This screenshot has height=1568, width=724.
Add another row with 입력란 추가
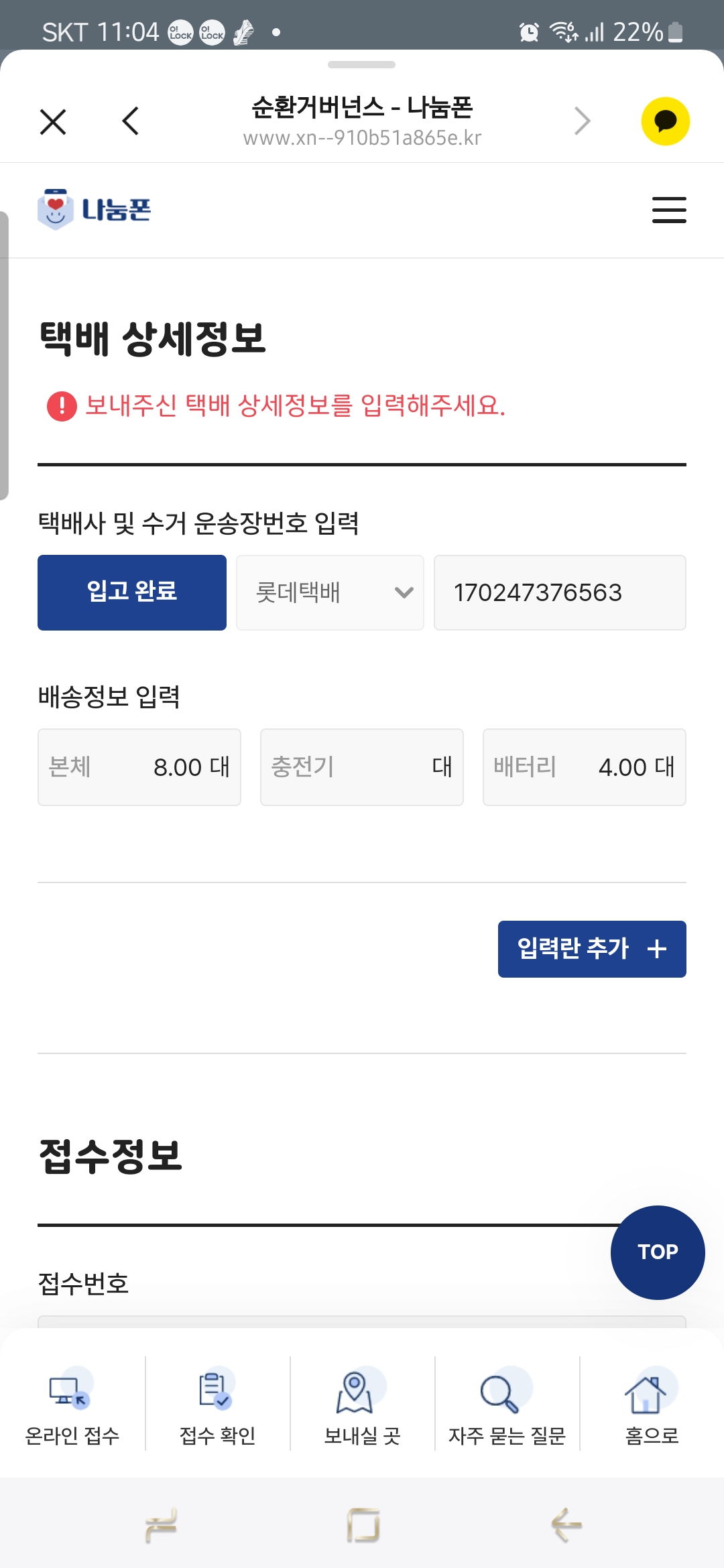pos(592,949)
